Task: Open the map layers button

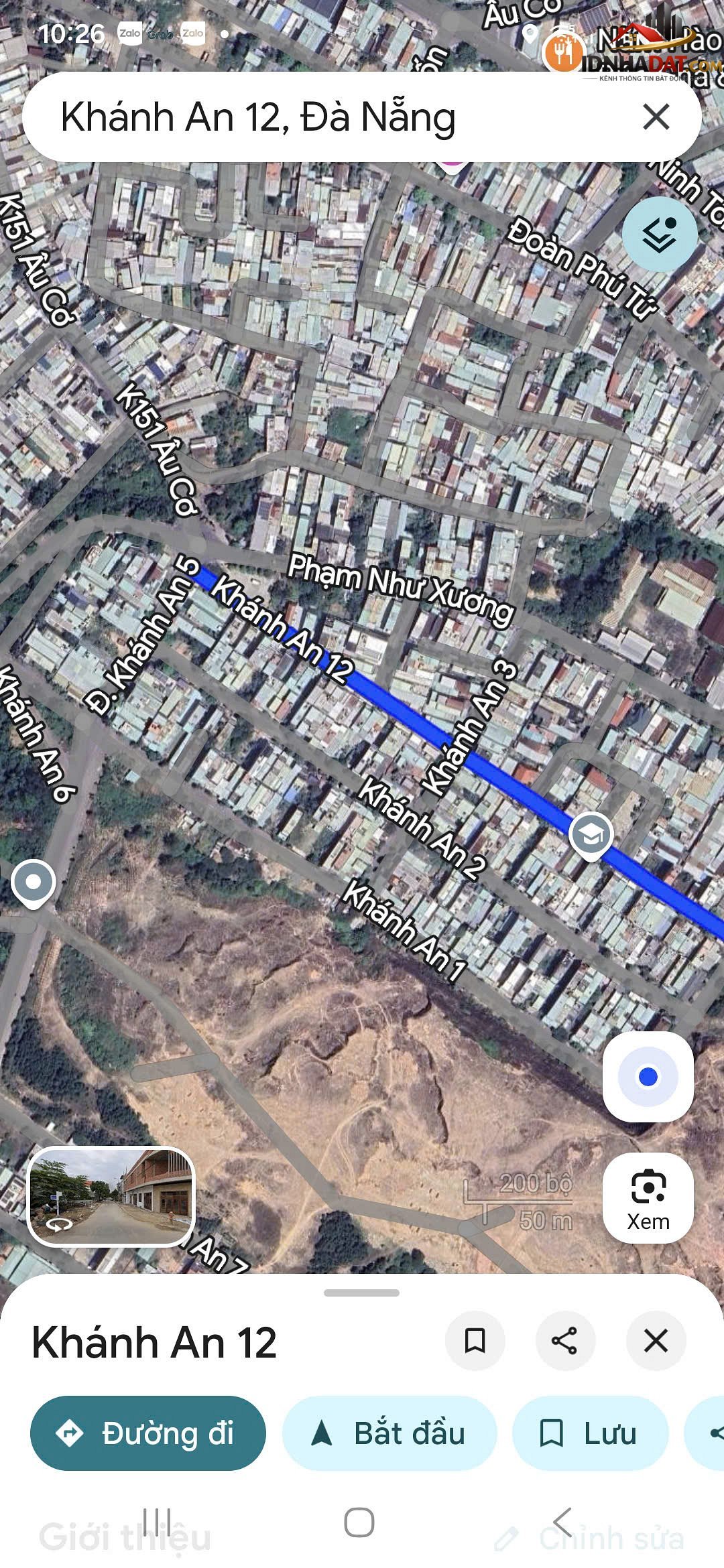Action: [x=660, y=234]
